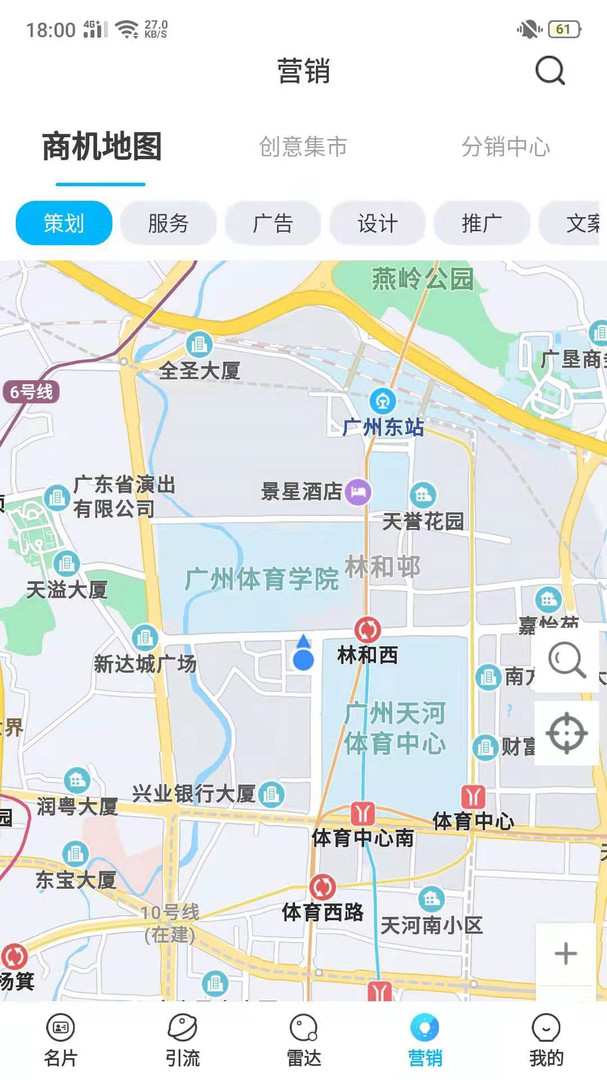Go to the 名片 tab
Image resolution: width=607 pixels, height=1080 pixels.
point(61,1041)
